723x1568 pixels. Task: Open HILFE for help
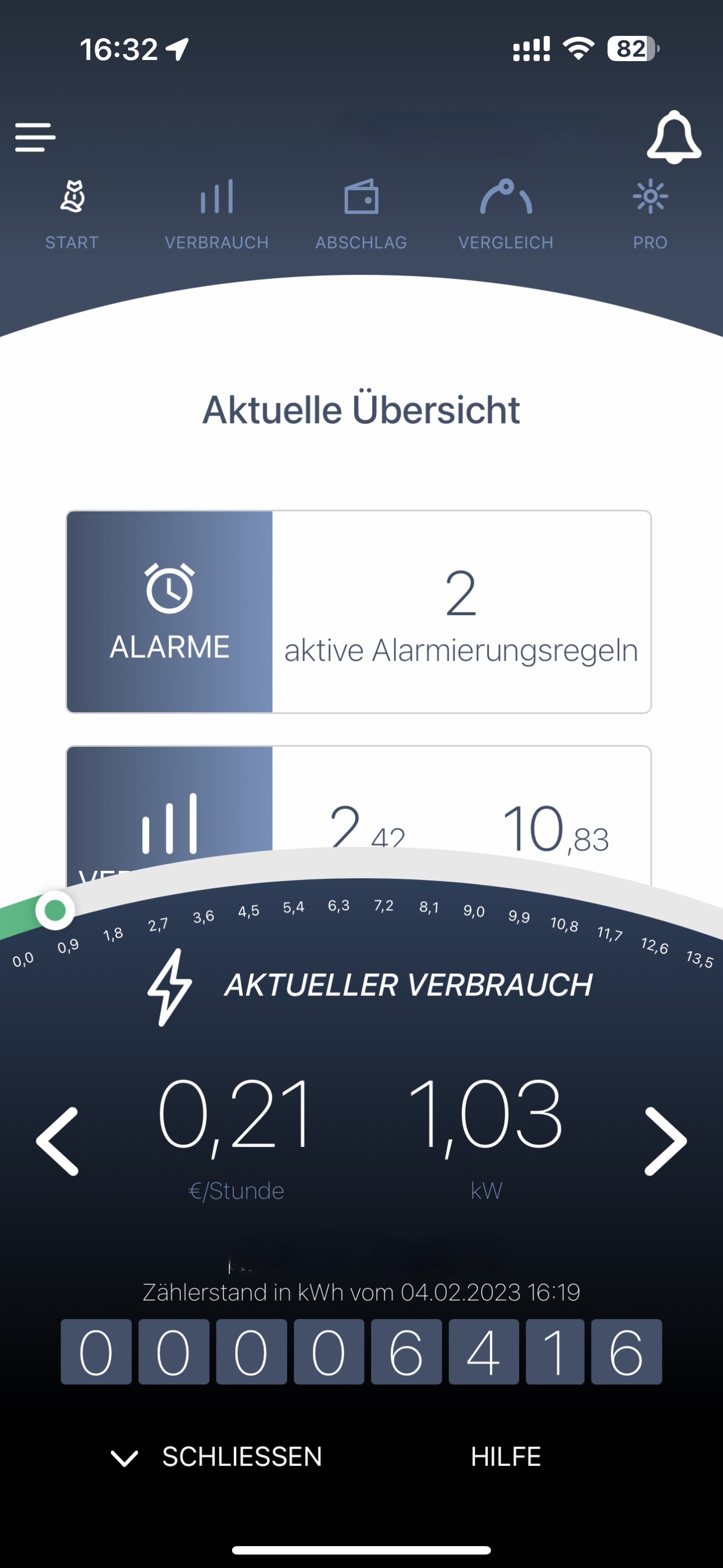coord(506,1456)
